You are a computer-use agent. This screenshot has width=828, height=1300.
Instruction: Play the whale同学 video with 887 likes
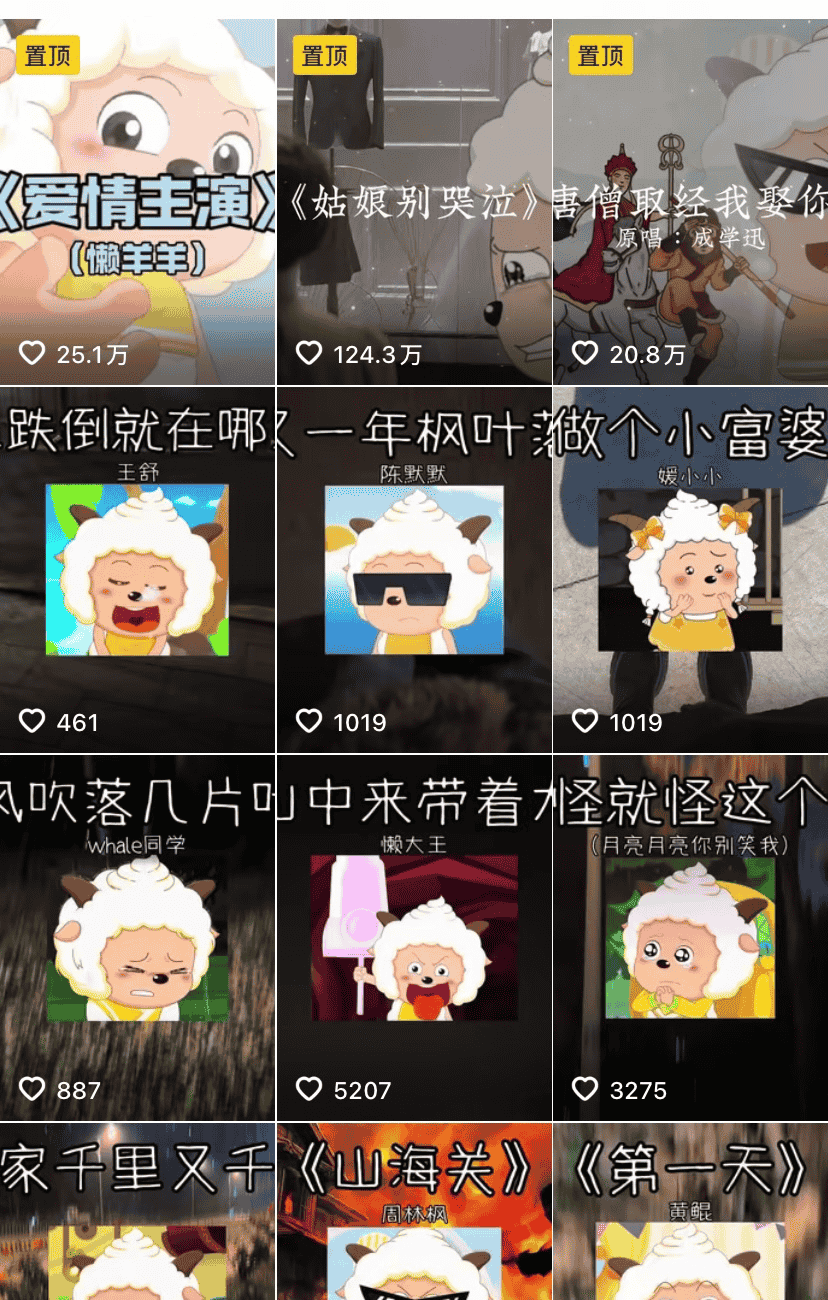tap(137, 938)
